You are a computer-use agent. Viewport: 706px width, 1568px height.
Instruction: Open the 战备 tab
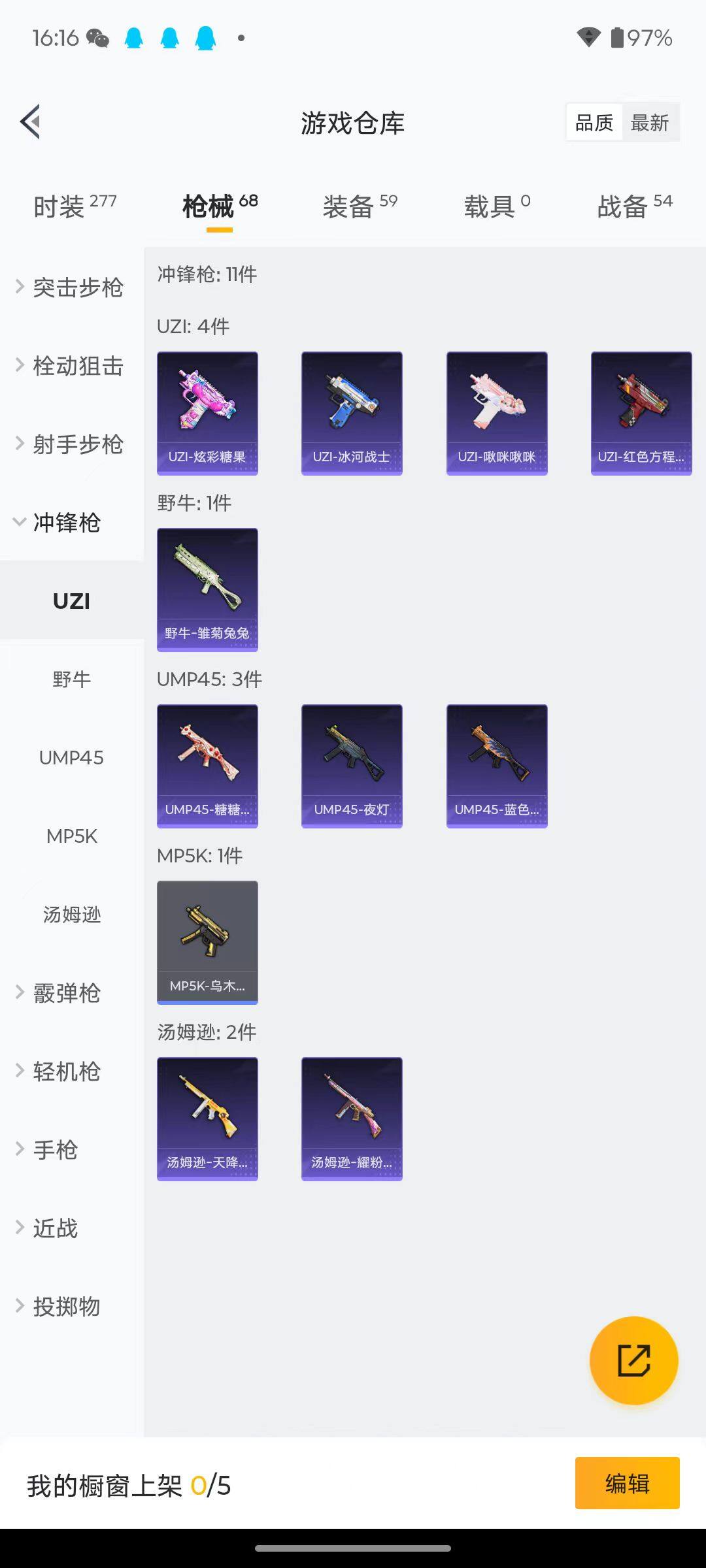coord(634,206)
